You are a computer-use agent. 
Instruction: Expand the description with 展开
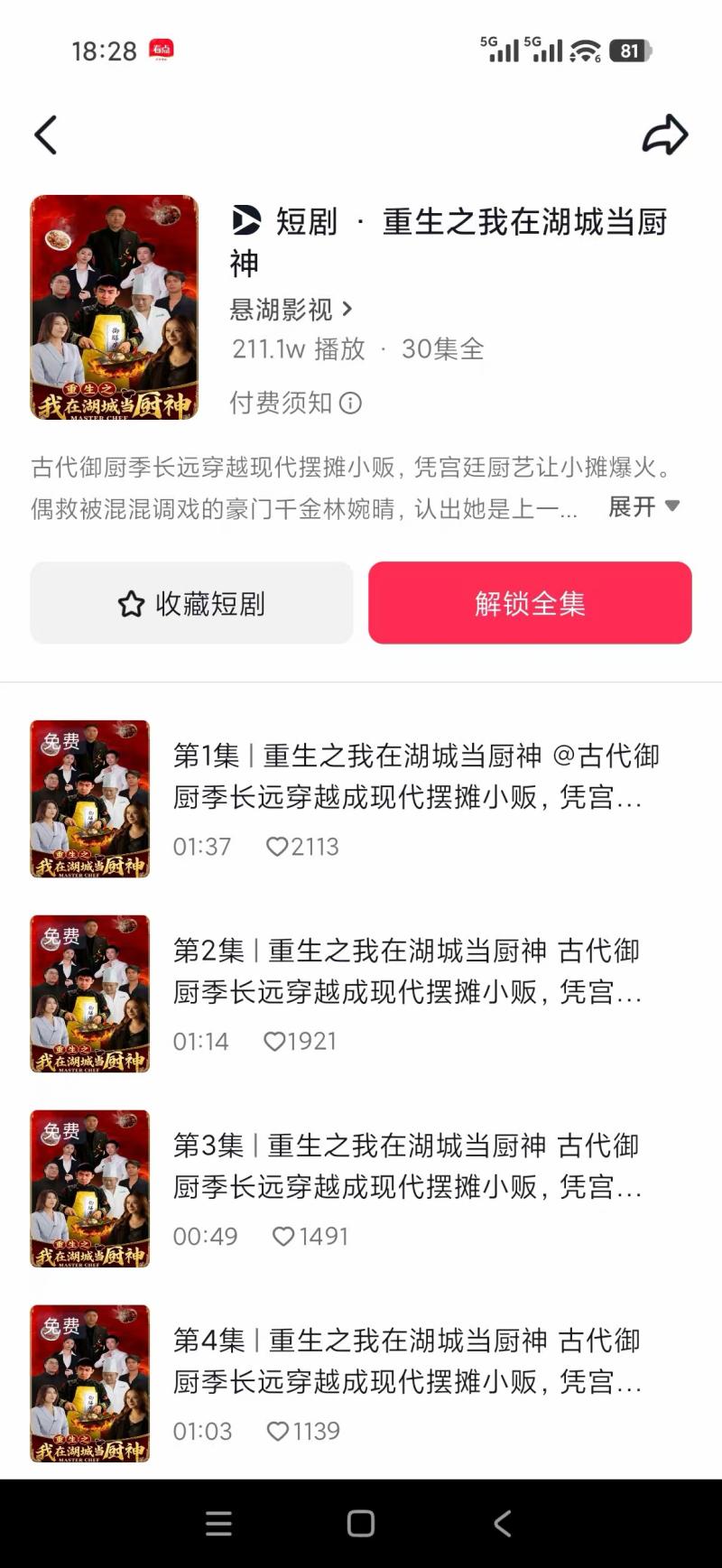pyautogui.click(x=643, y=506)
